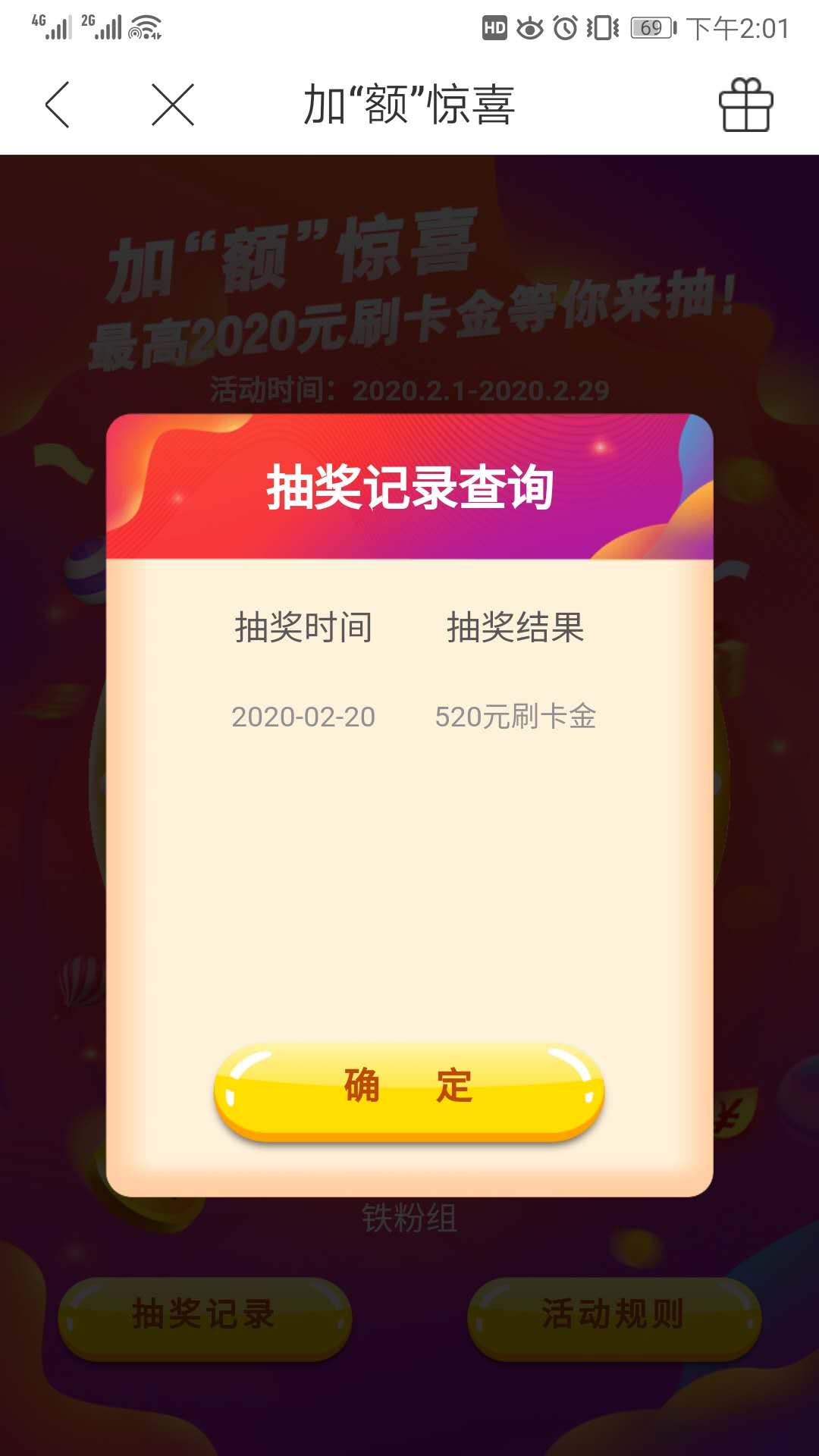
Task: Tap the back arrow in the title bar
Action: pos(58,105)
